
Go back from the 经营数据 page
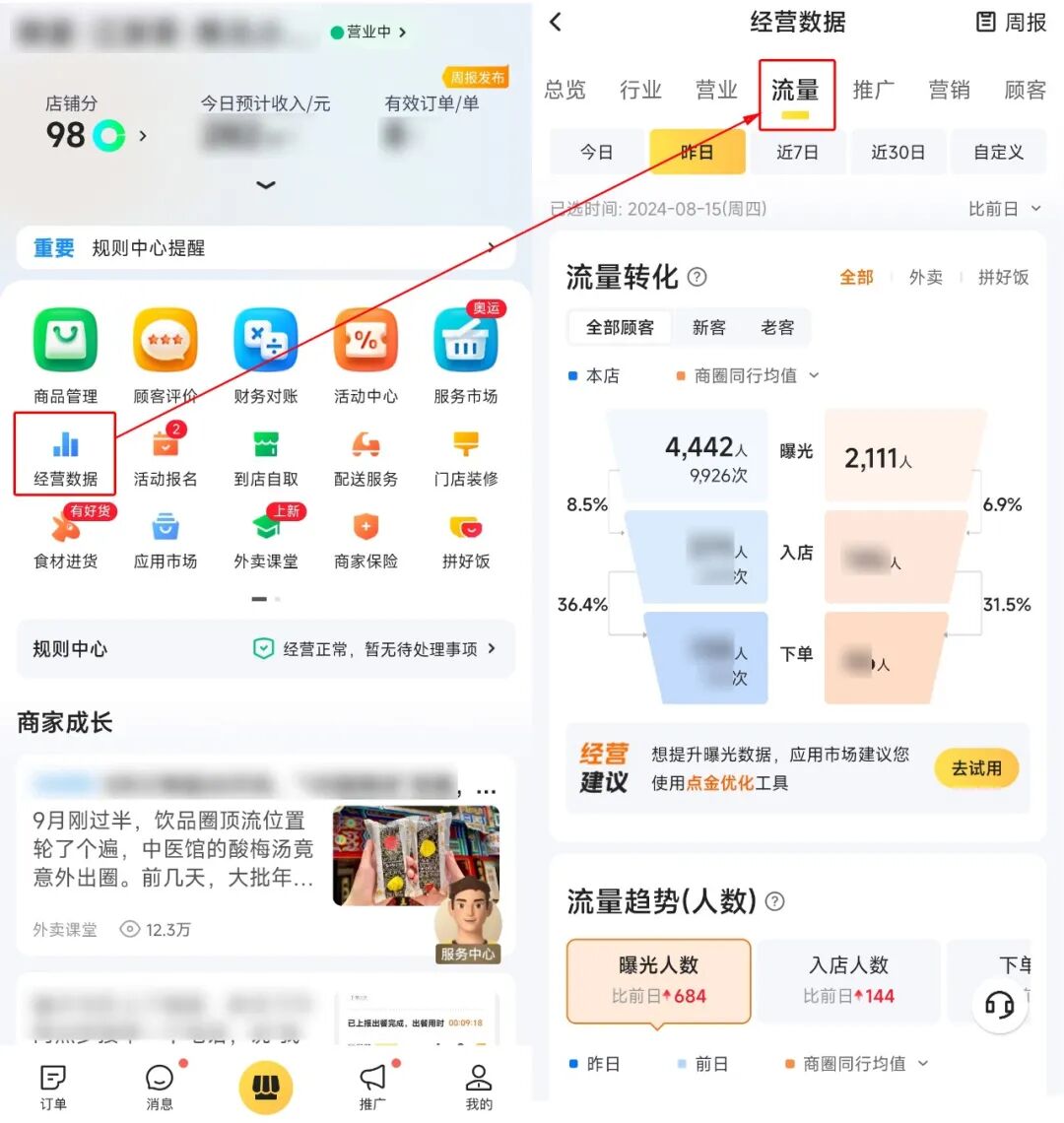[x=557, y=22]
